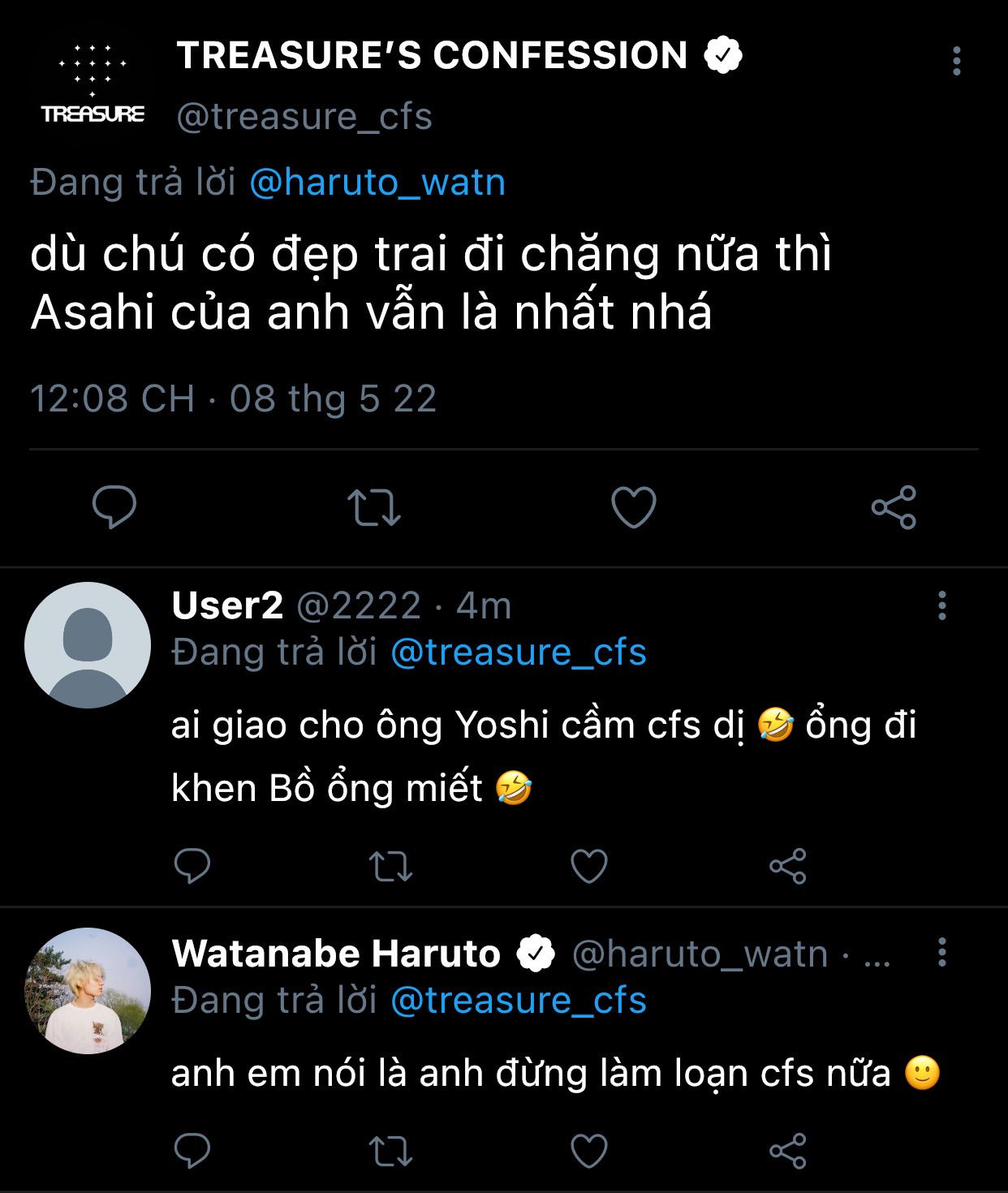Share Watanabe Haruto's reply
The width and height of the screenshot is (1008, 1193).
click(787, 1151)
